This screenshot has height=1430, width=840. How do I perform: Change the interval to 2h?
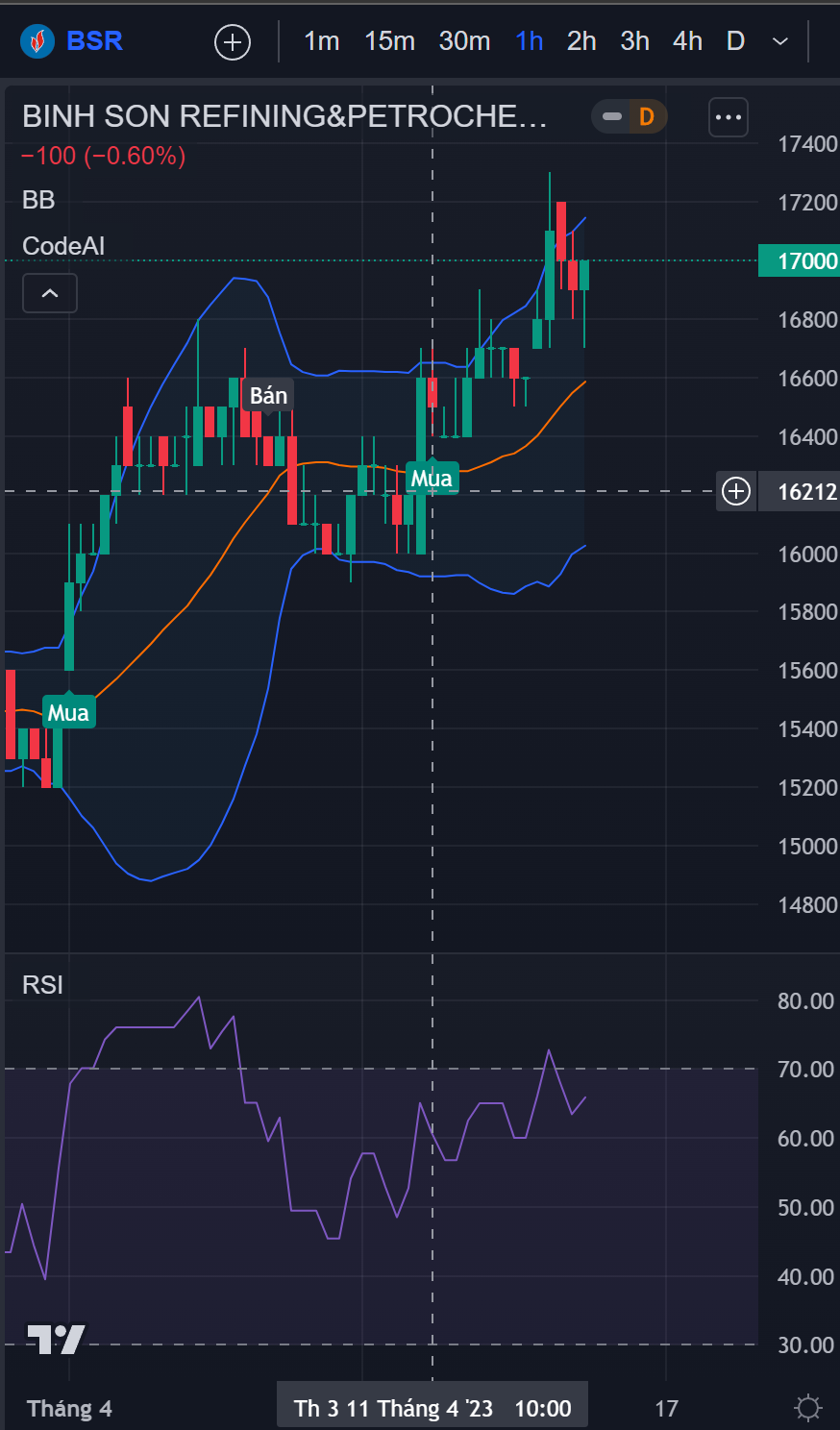(581, 41)
